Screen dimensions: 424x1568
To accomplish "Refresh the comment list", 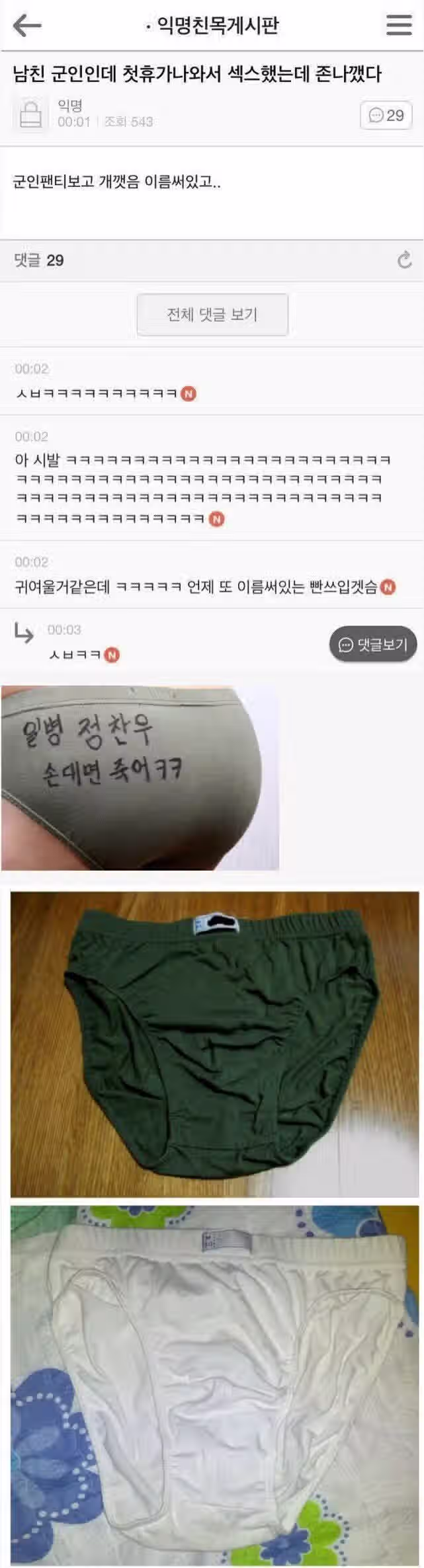I will [404, 260].
